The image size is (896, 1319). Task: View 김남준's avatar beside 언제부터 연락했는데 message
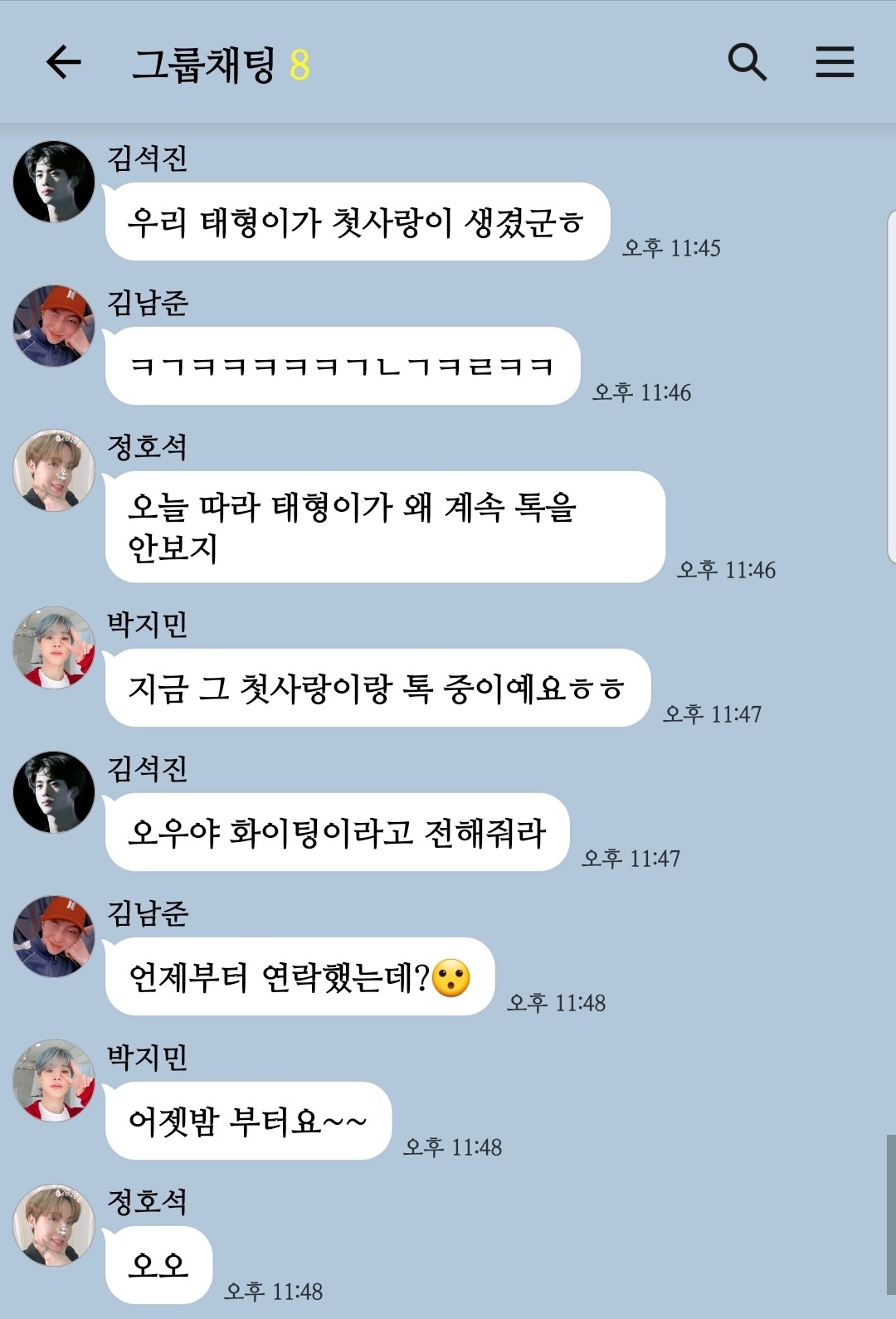[54, 937]
